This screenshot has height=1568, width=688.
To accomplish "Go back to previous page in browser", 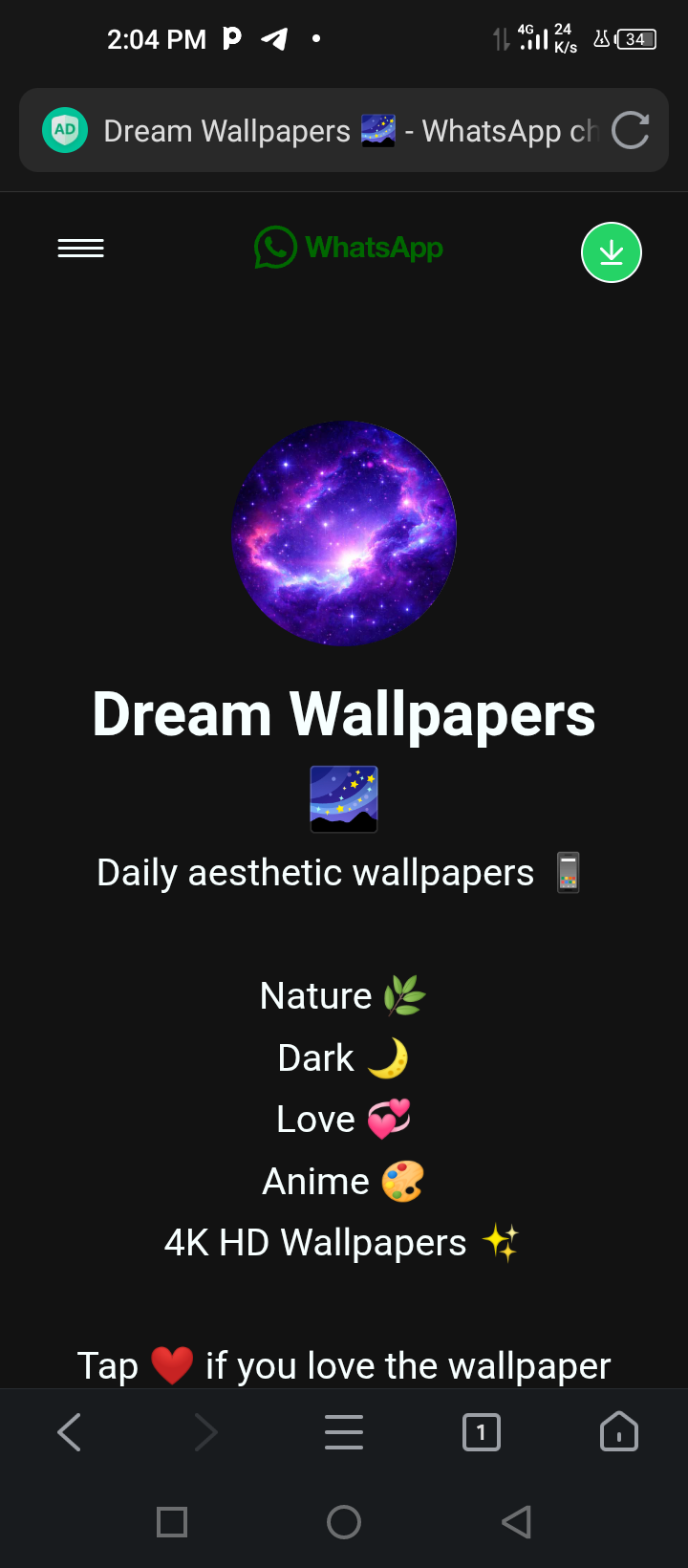I will (70, 1432).
